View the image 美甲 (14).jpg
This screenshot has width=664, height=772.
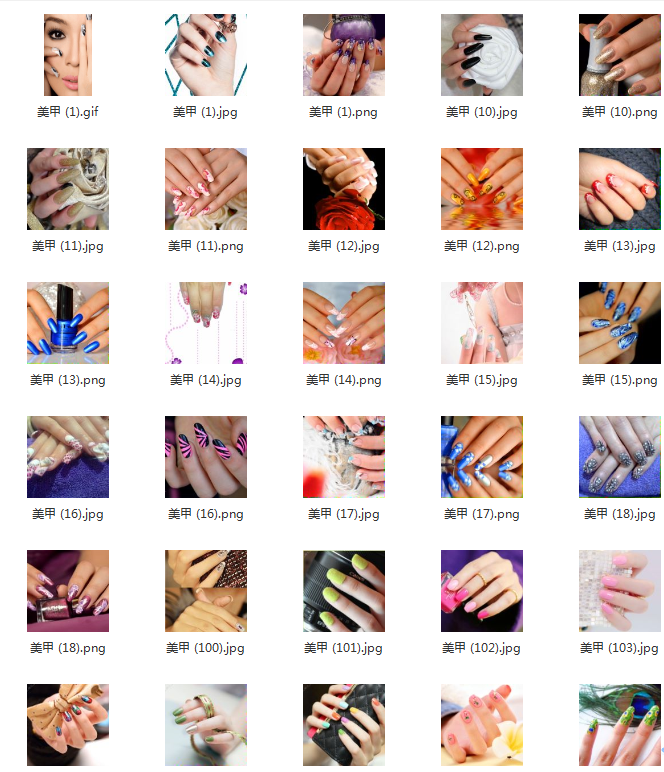(206, 323)
